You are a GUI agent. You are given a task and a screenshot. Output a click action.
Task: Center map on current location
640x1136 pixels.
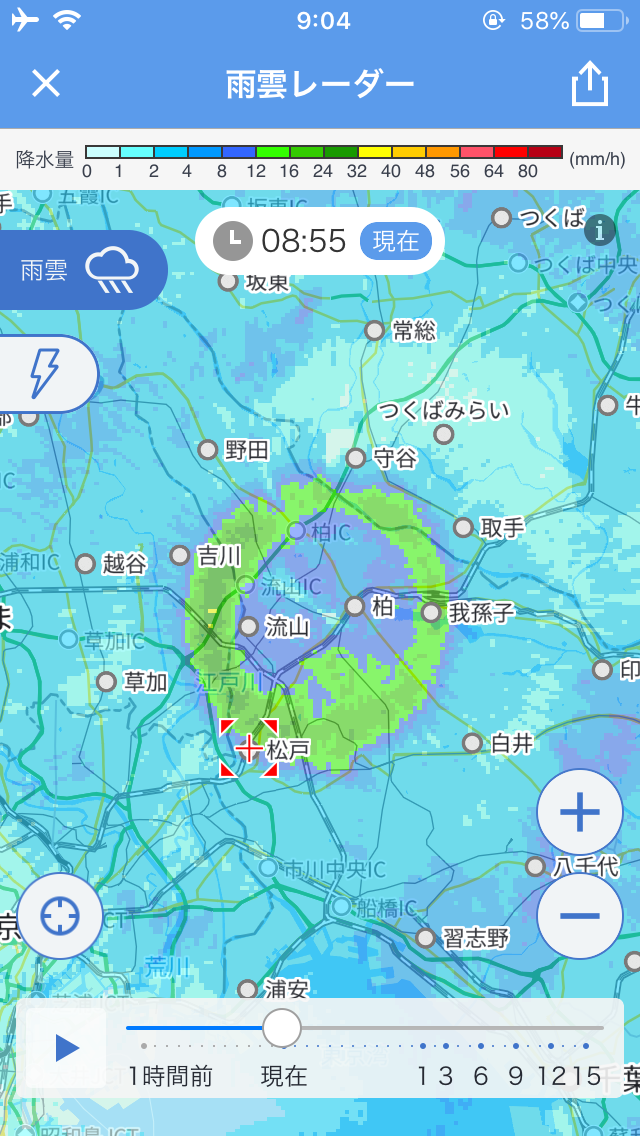60,916
